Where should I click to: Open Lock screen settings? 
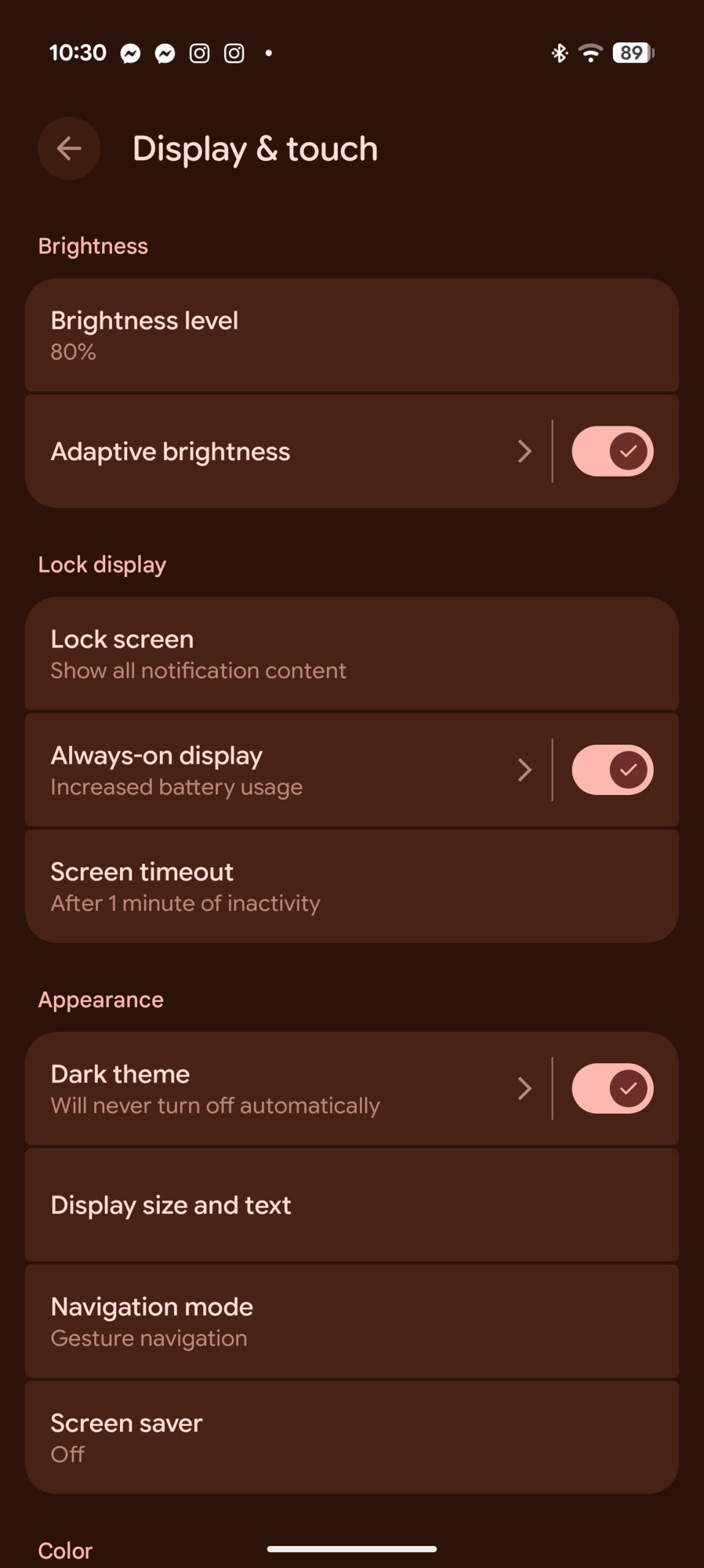coord(351,654)
